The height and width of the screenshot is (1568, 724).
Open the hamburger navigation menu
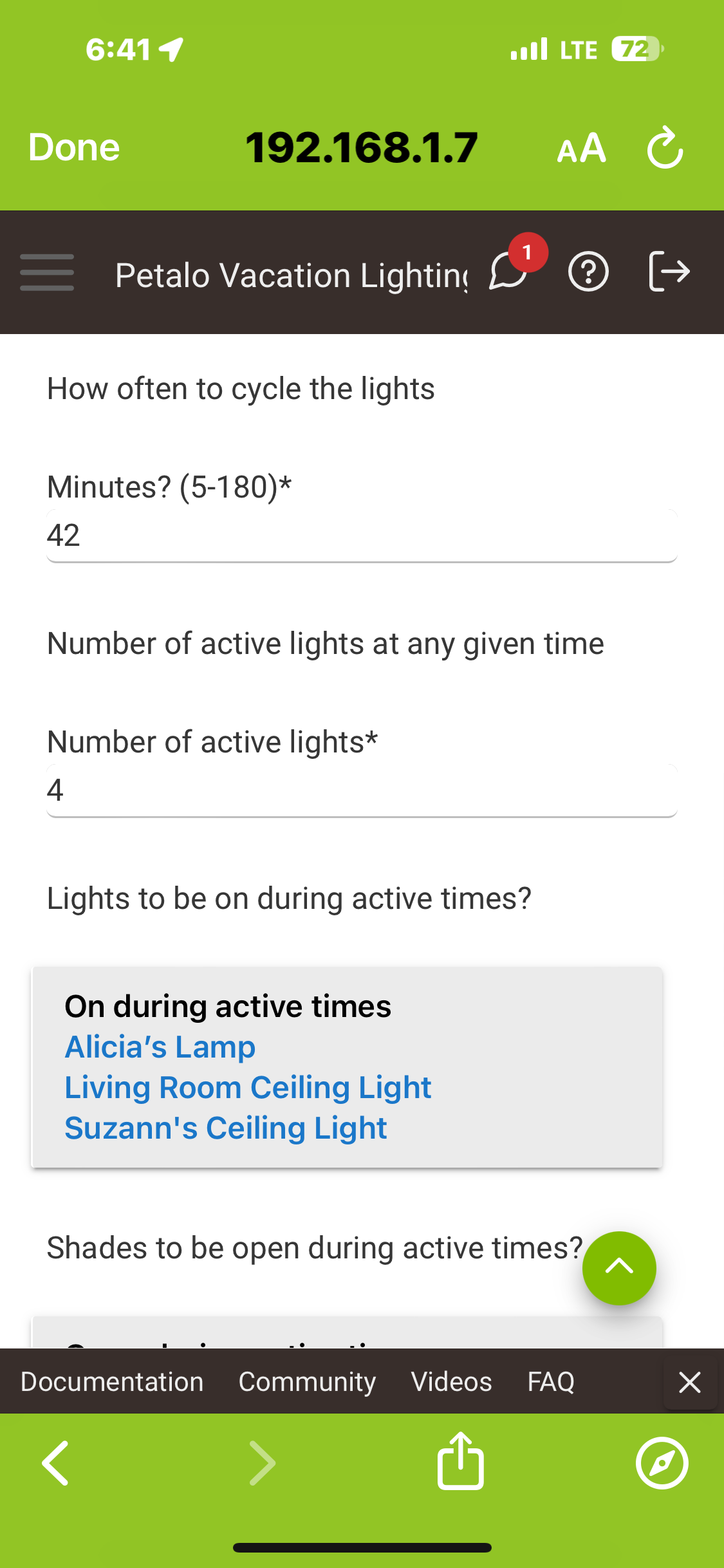(x=46, y=273)
